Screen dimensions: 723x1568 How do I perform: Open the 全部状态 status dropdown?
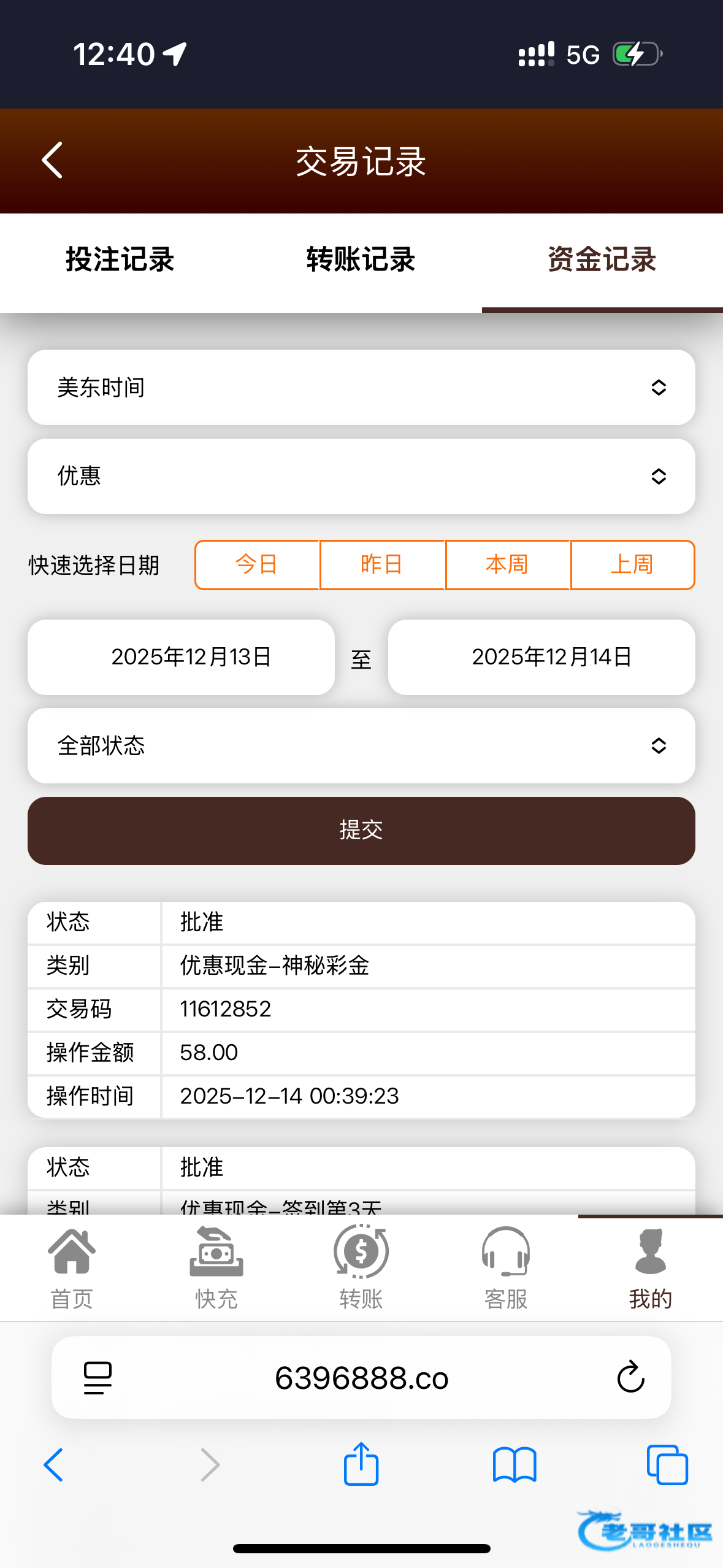pos(361,746)
